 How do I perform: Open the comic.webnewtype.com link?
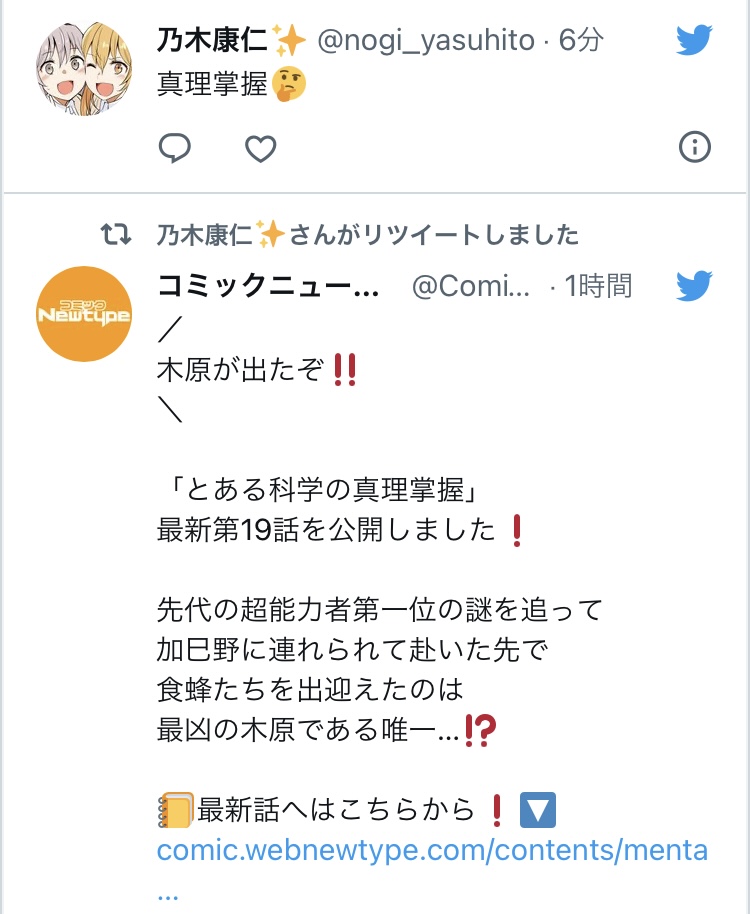tap(432, 852)
